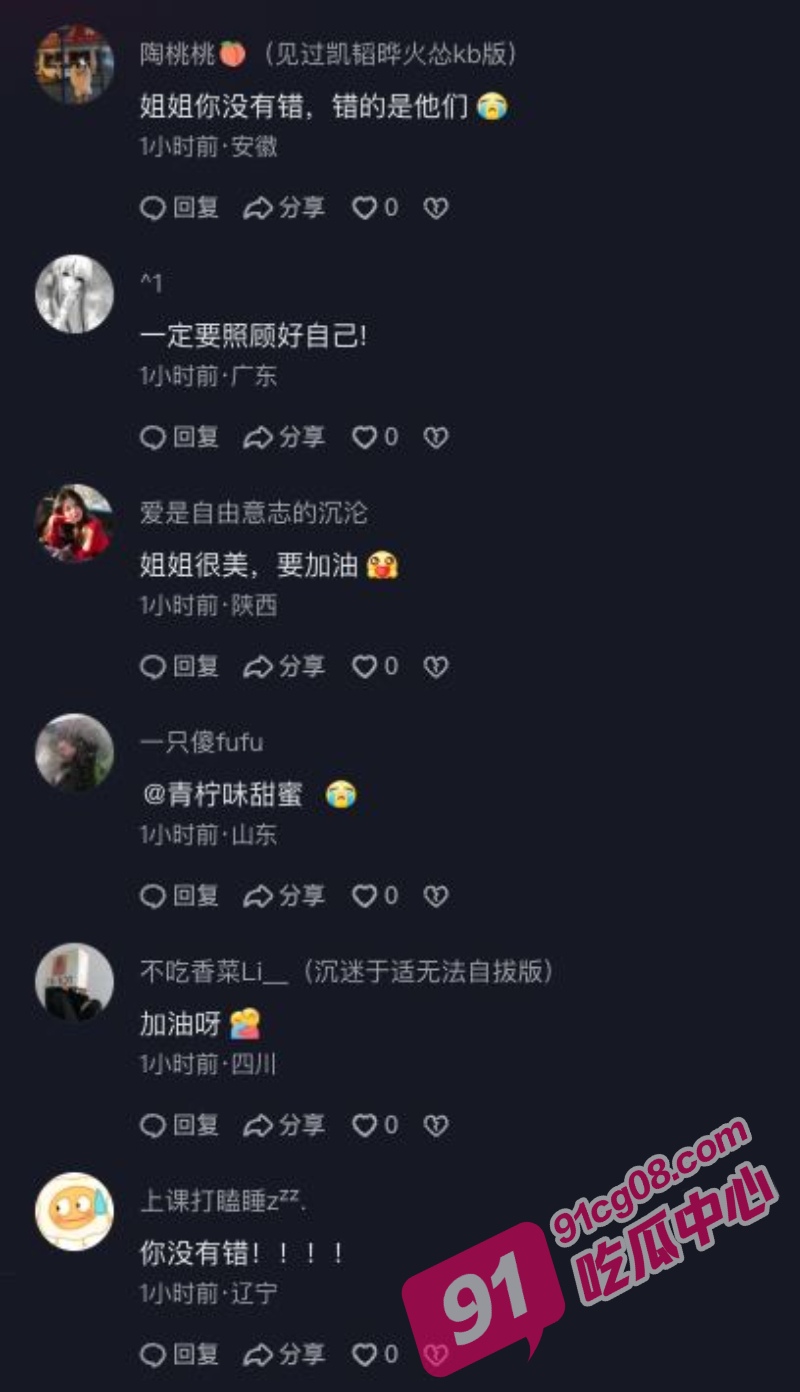The height and width of the screenshot is (1392, 800).
Task: Reply to 一只傻fufu's comment
Action: click(x=179, y=896)
